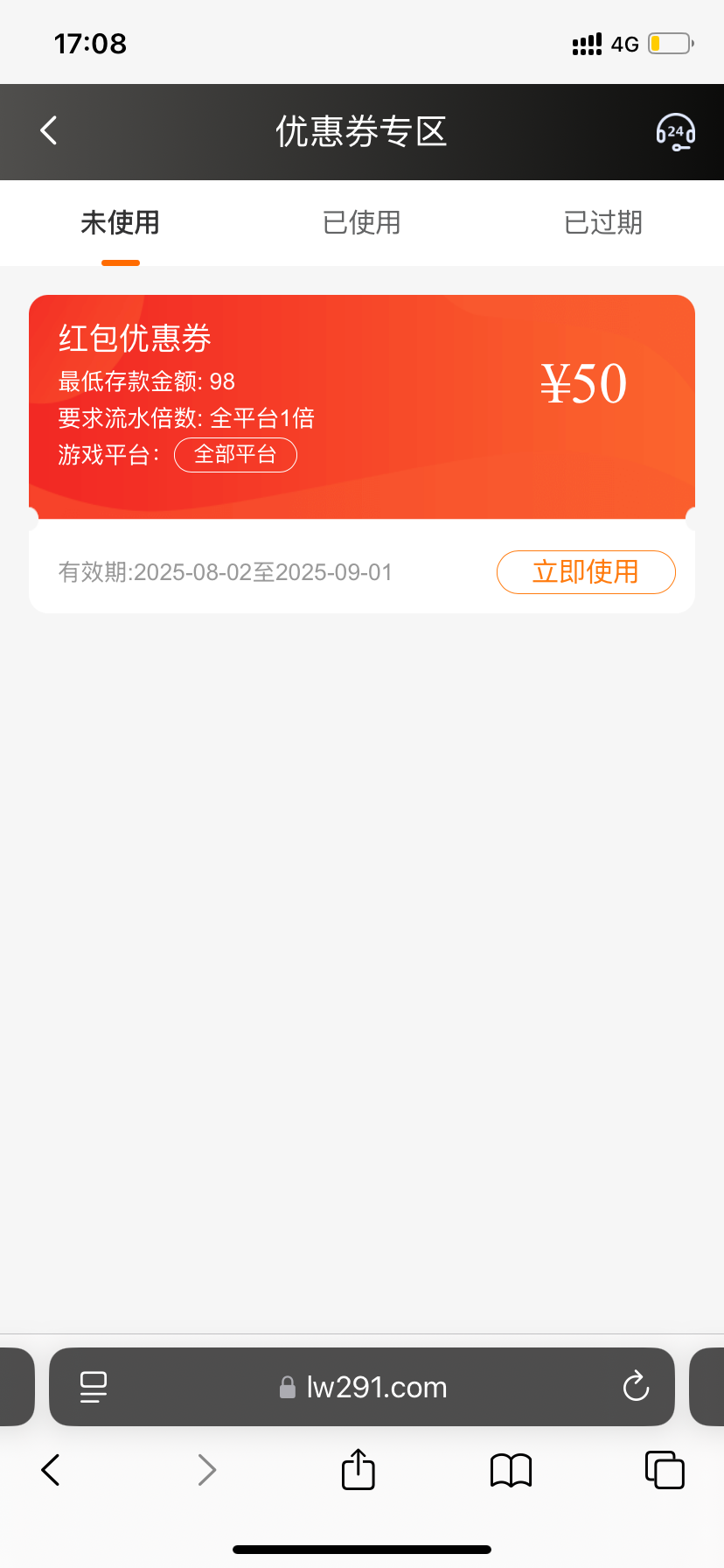
Task: Tap the 4G network indicator
Action: point(624,43)
